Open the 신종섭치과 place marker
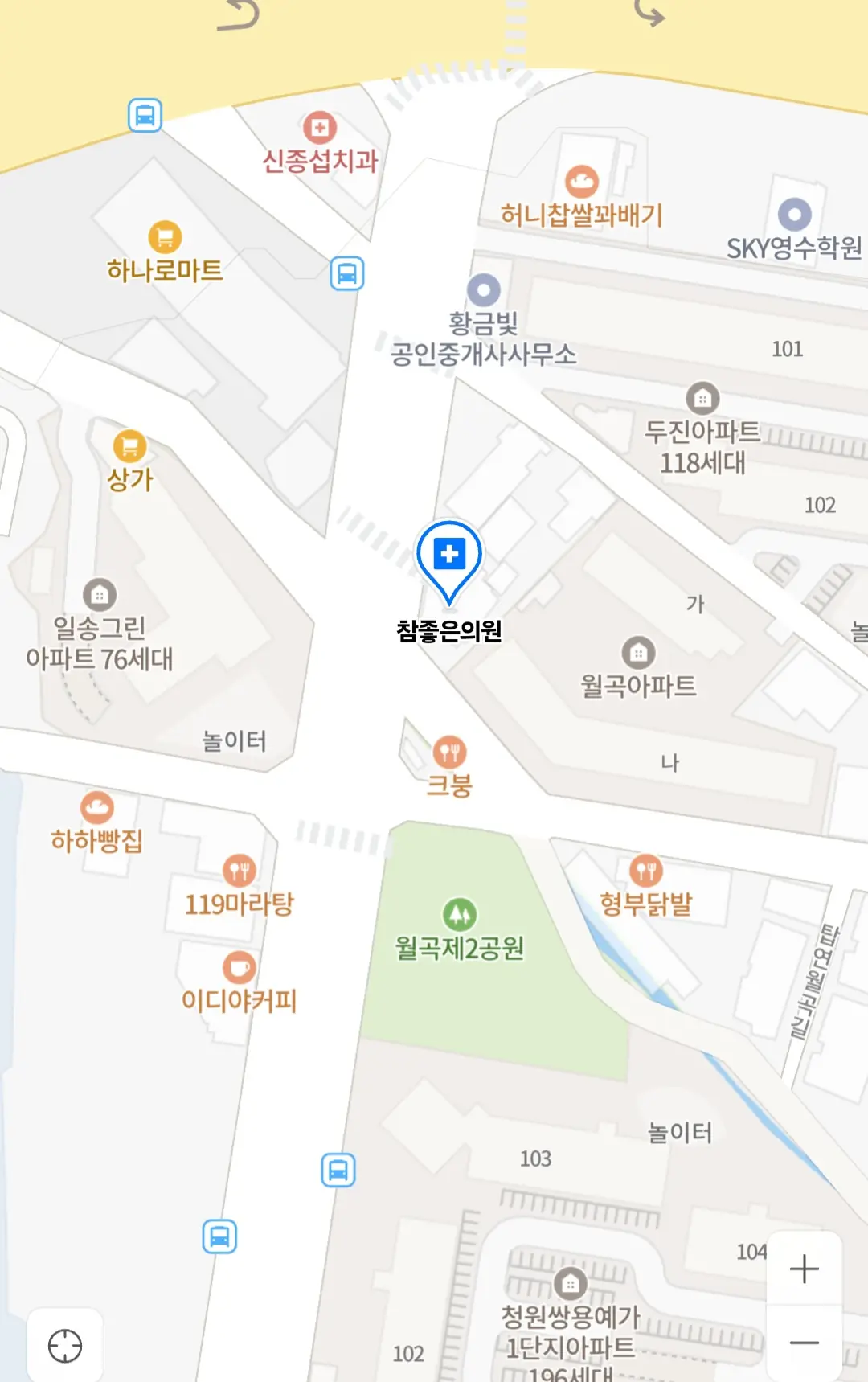 320,128
